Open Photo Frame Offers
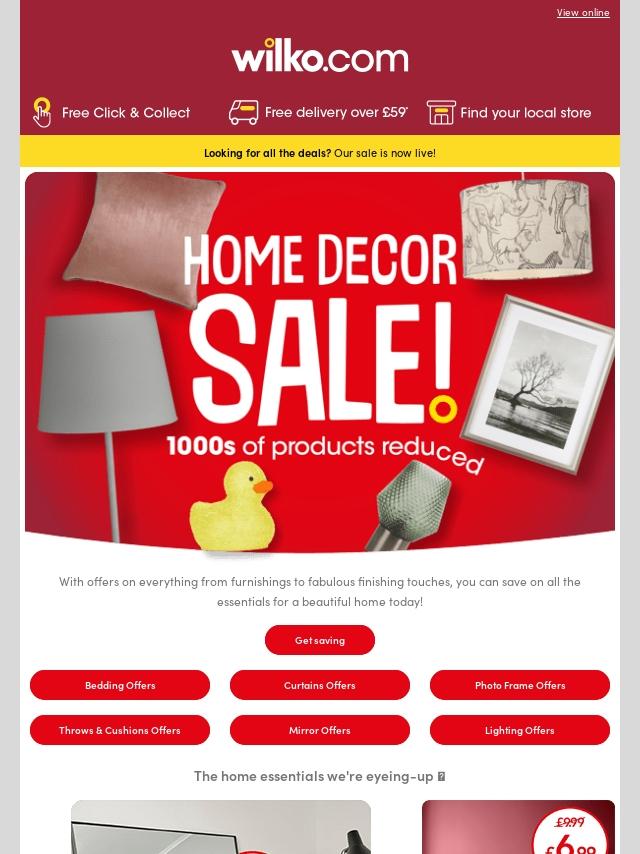 (x=520, y=685)
